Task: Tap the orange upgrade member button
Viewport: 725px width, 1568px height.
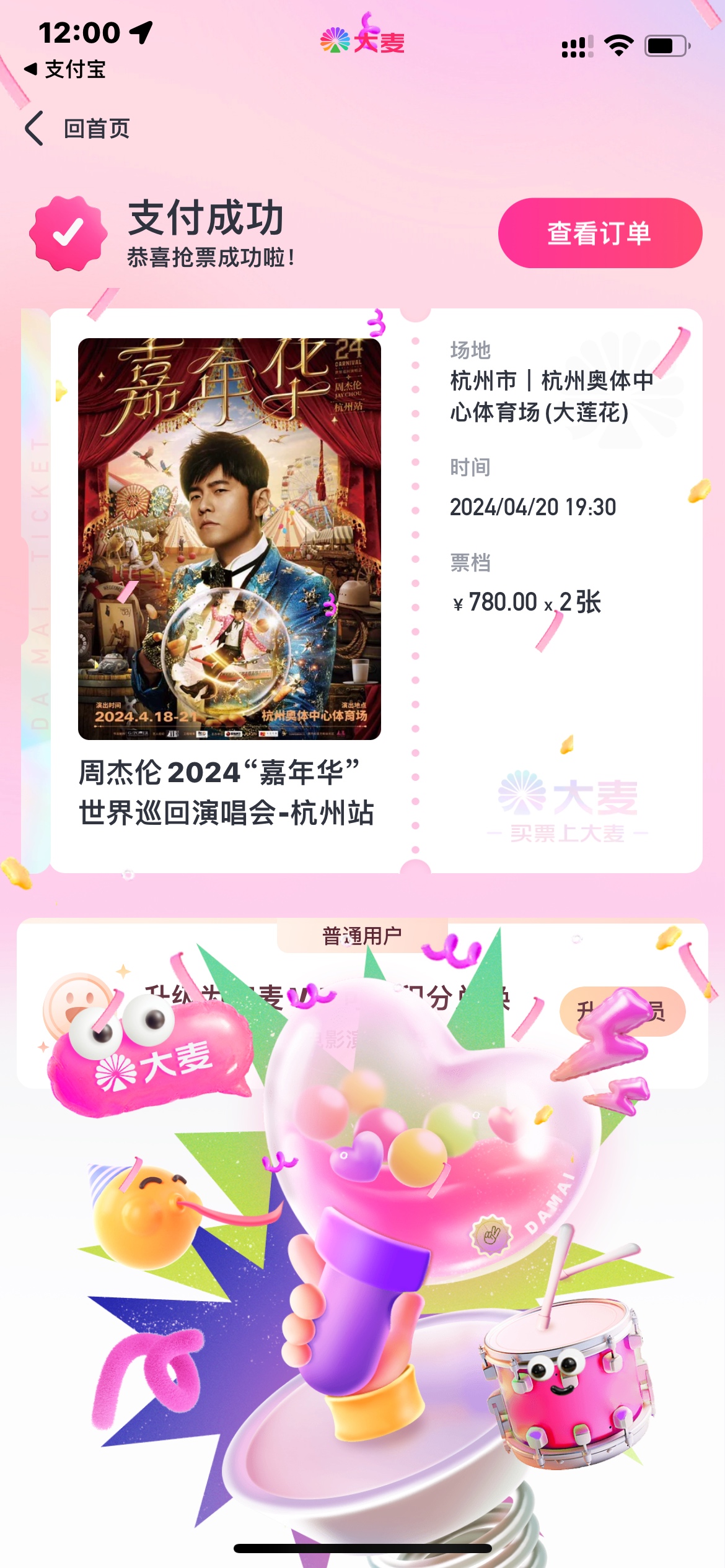Action: click(622, 1011)
